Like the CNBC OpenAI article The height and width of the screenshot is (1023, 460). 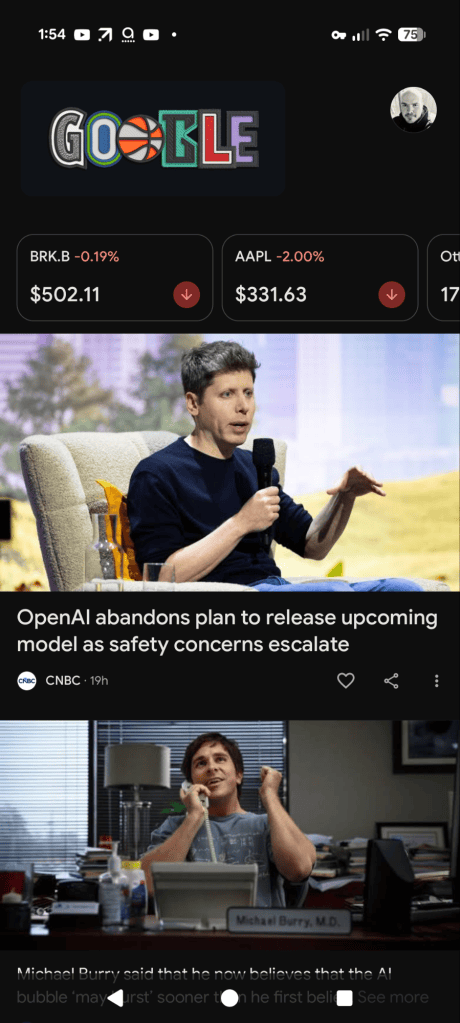tap(345, 681)
